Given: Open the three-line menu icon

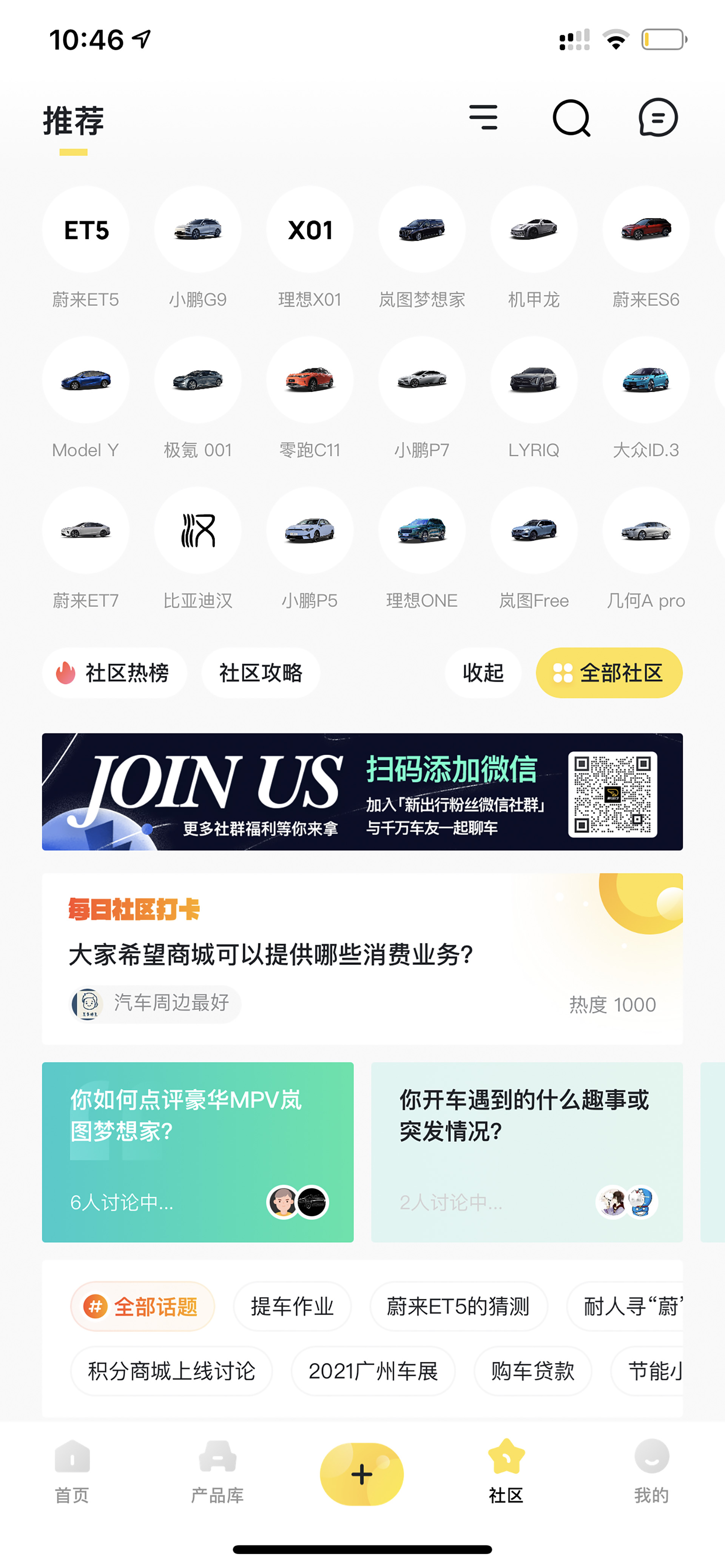Looking at the screenshot, I should [483, 117].
